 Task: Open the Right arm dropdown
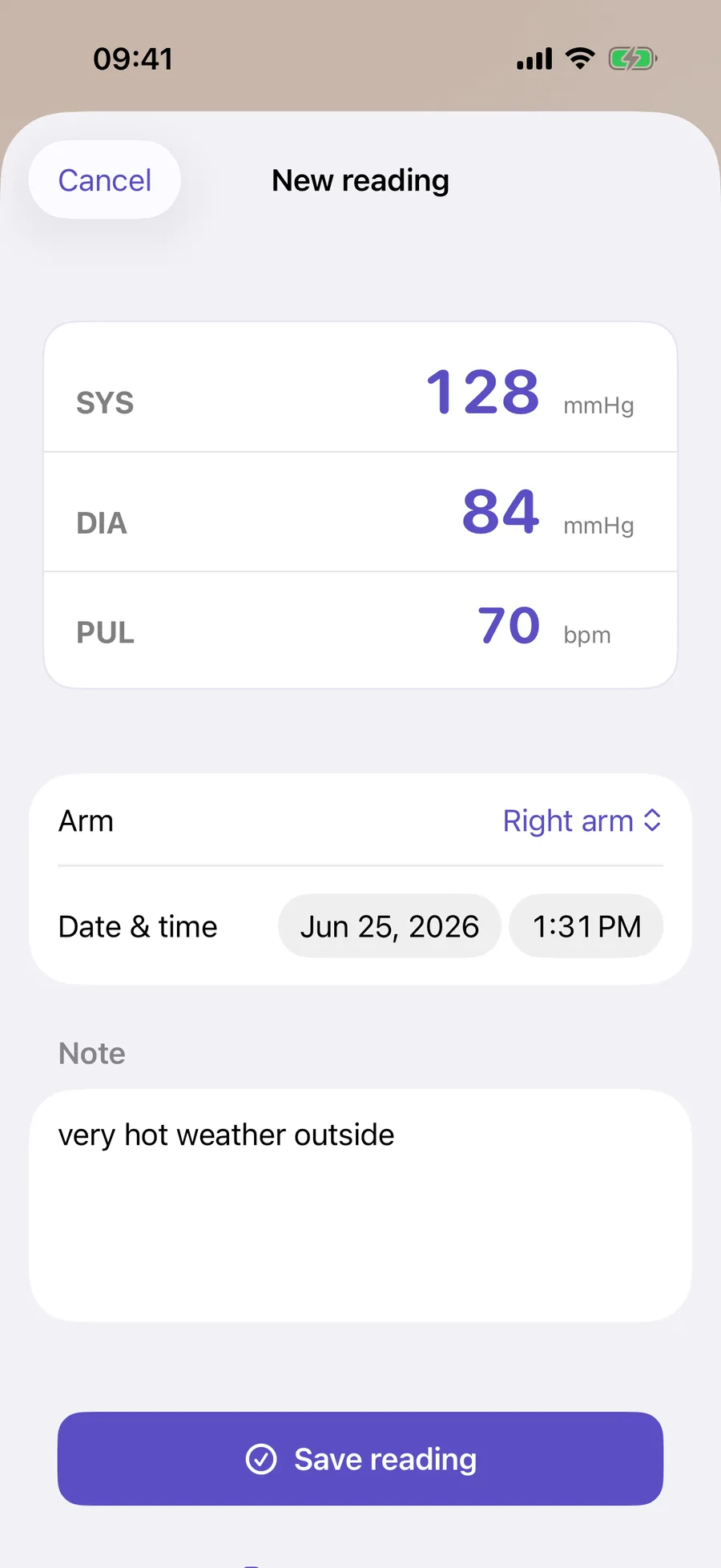point(582,820)
